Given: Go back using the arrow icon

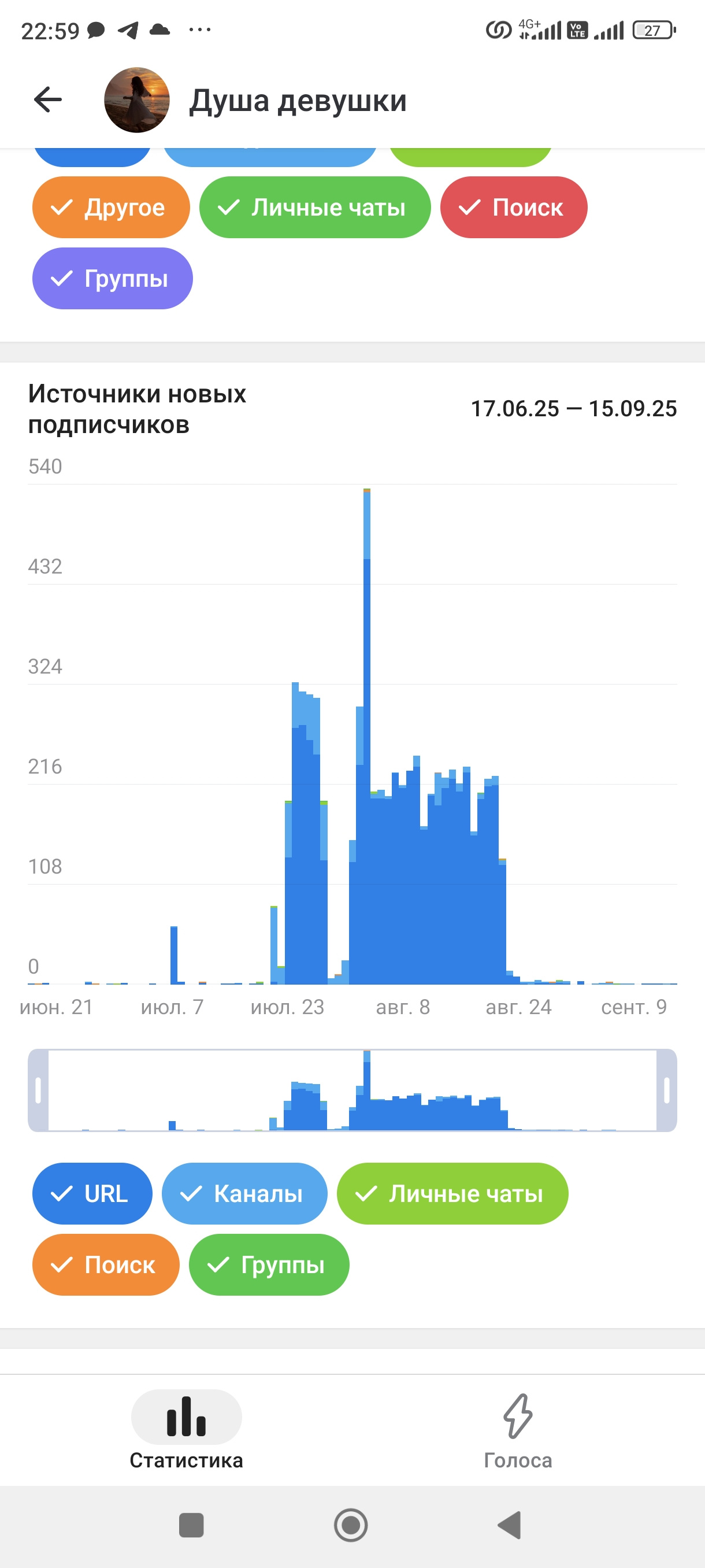Looking at the screenshot, I should [48, 100].
